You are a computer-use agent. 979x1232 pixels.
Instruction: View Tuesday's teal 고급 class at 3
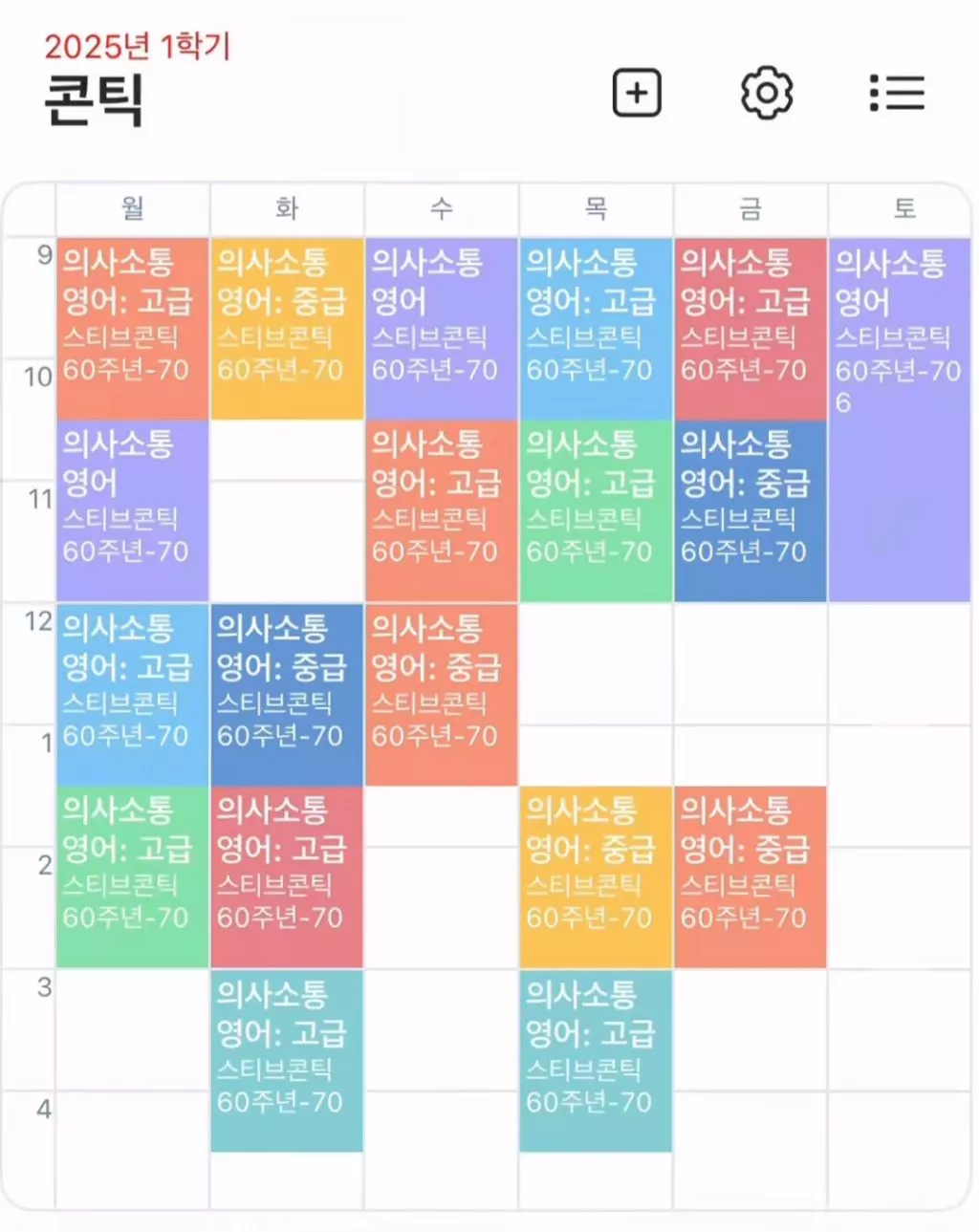(x=287, y=1060)
